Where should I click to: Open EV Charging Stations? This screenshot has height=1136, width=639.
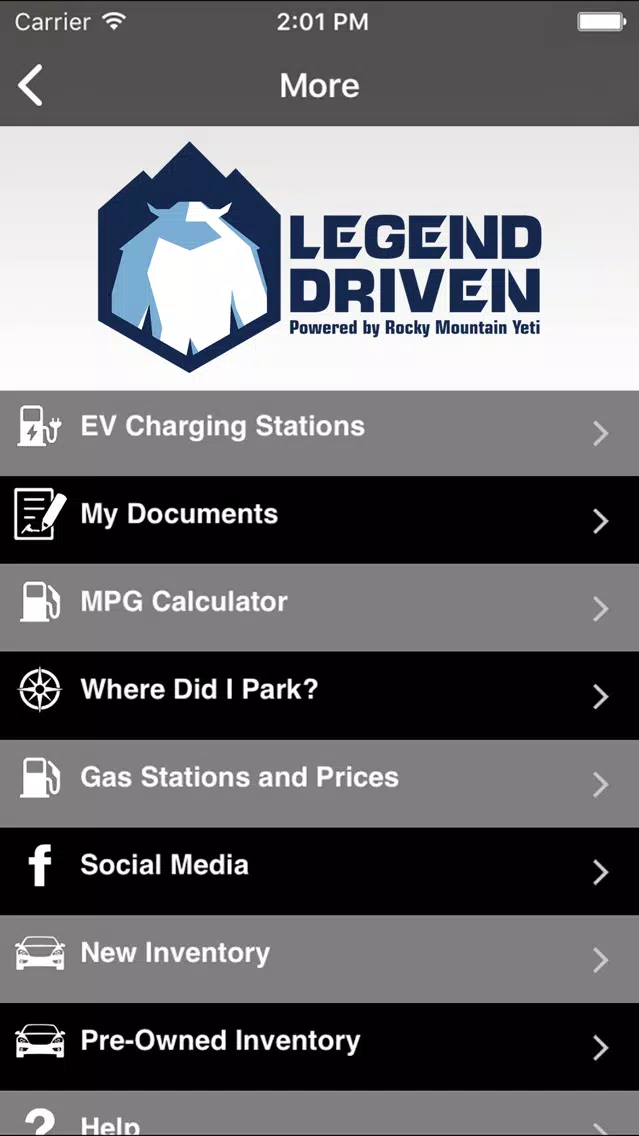(320, 433)
